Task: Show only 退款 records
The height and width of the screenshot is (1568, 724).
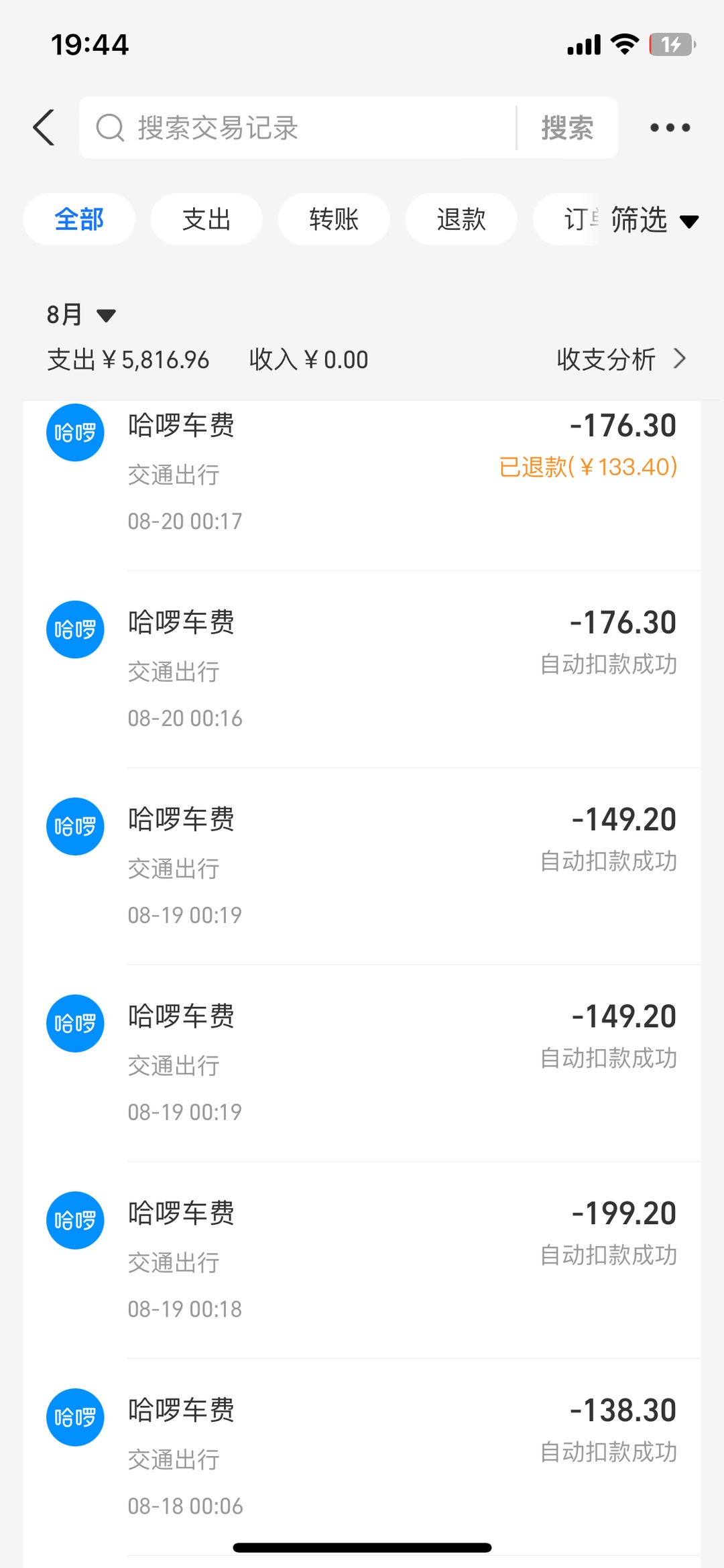Action: (x=461, y=219)
